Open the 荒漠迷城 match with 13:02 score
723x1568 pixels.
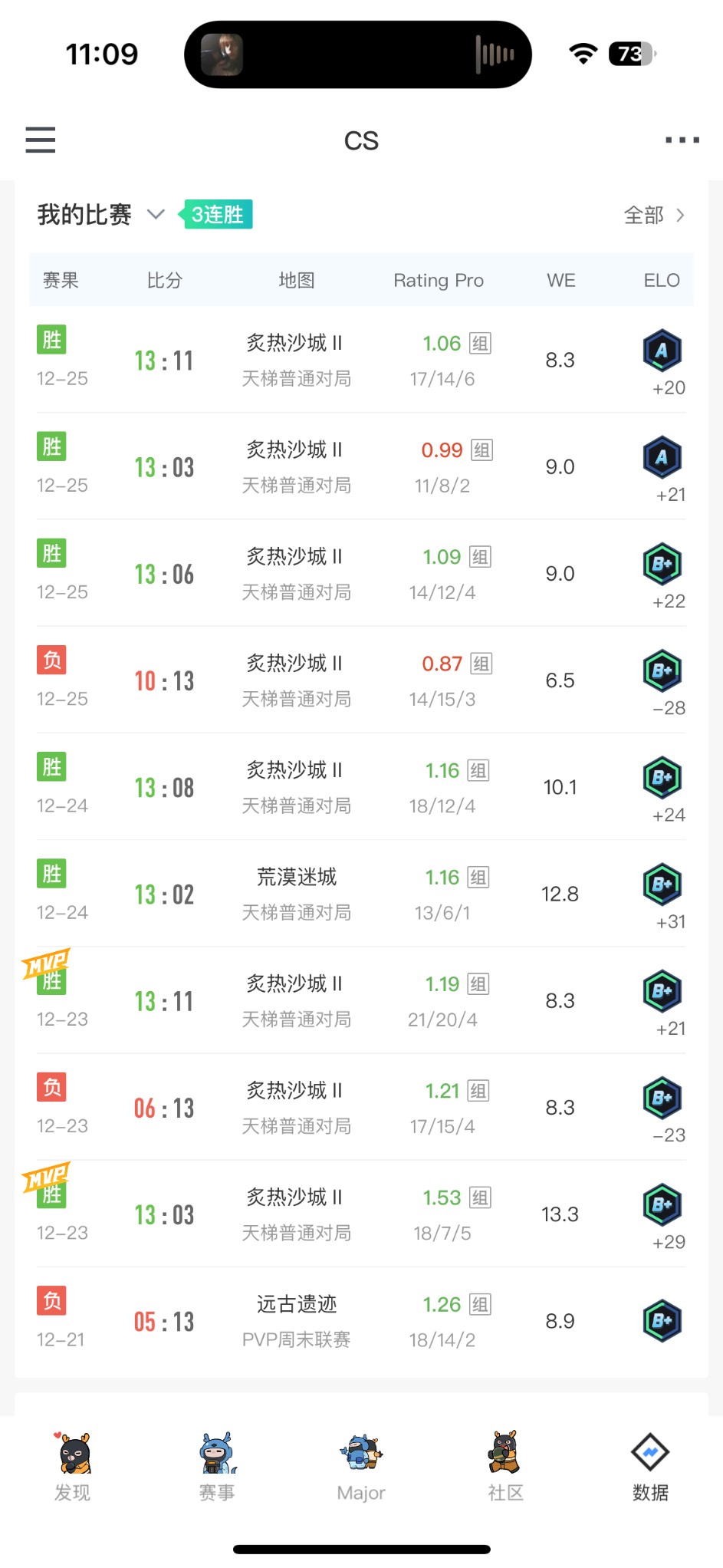click(361, 893)
